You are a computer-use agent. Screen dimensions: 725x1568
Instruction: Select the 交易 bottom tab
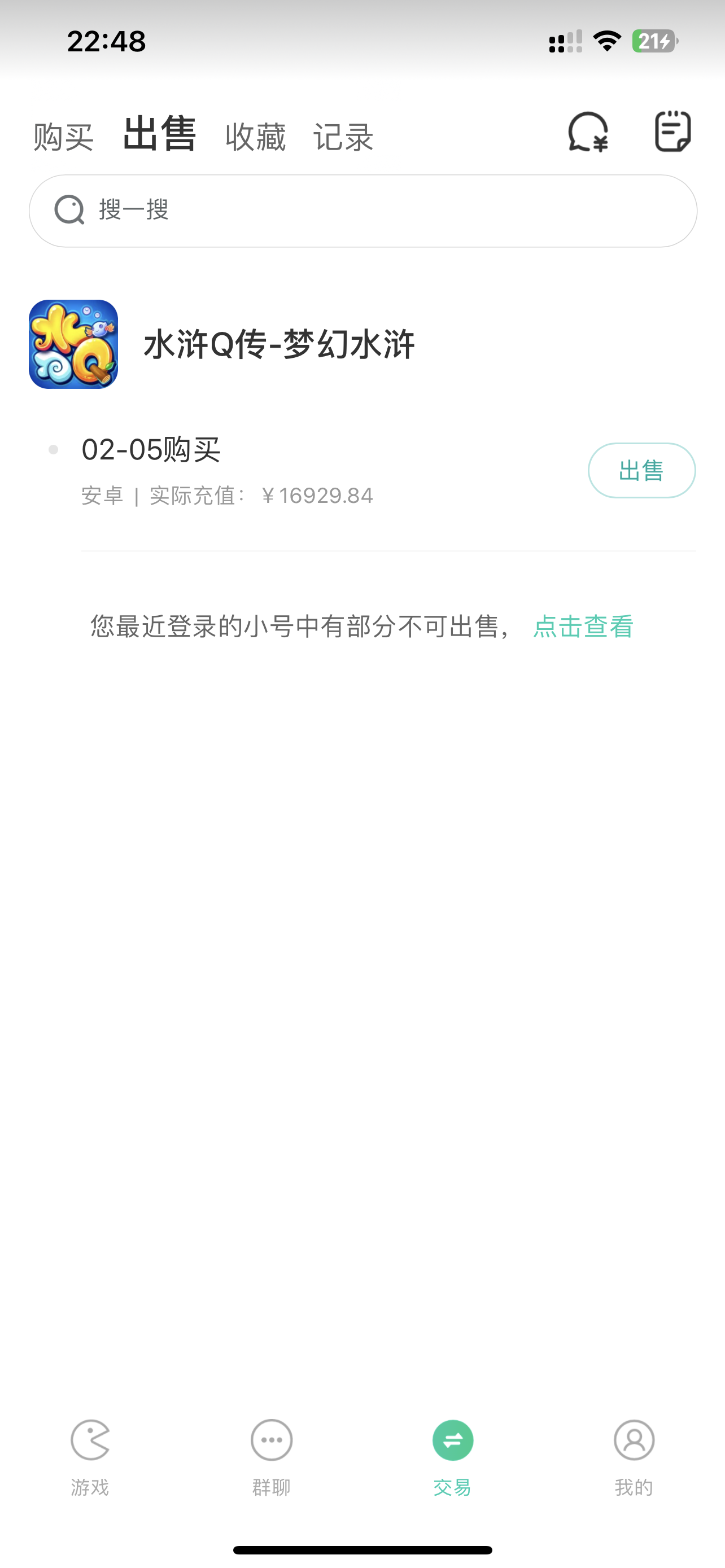[452, 1456]
